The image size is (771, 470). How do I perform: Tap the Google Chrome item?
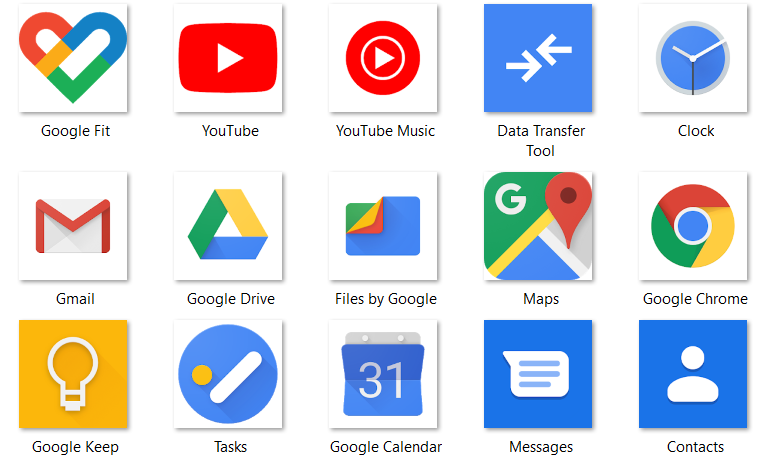click(694, 226)
